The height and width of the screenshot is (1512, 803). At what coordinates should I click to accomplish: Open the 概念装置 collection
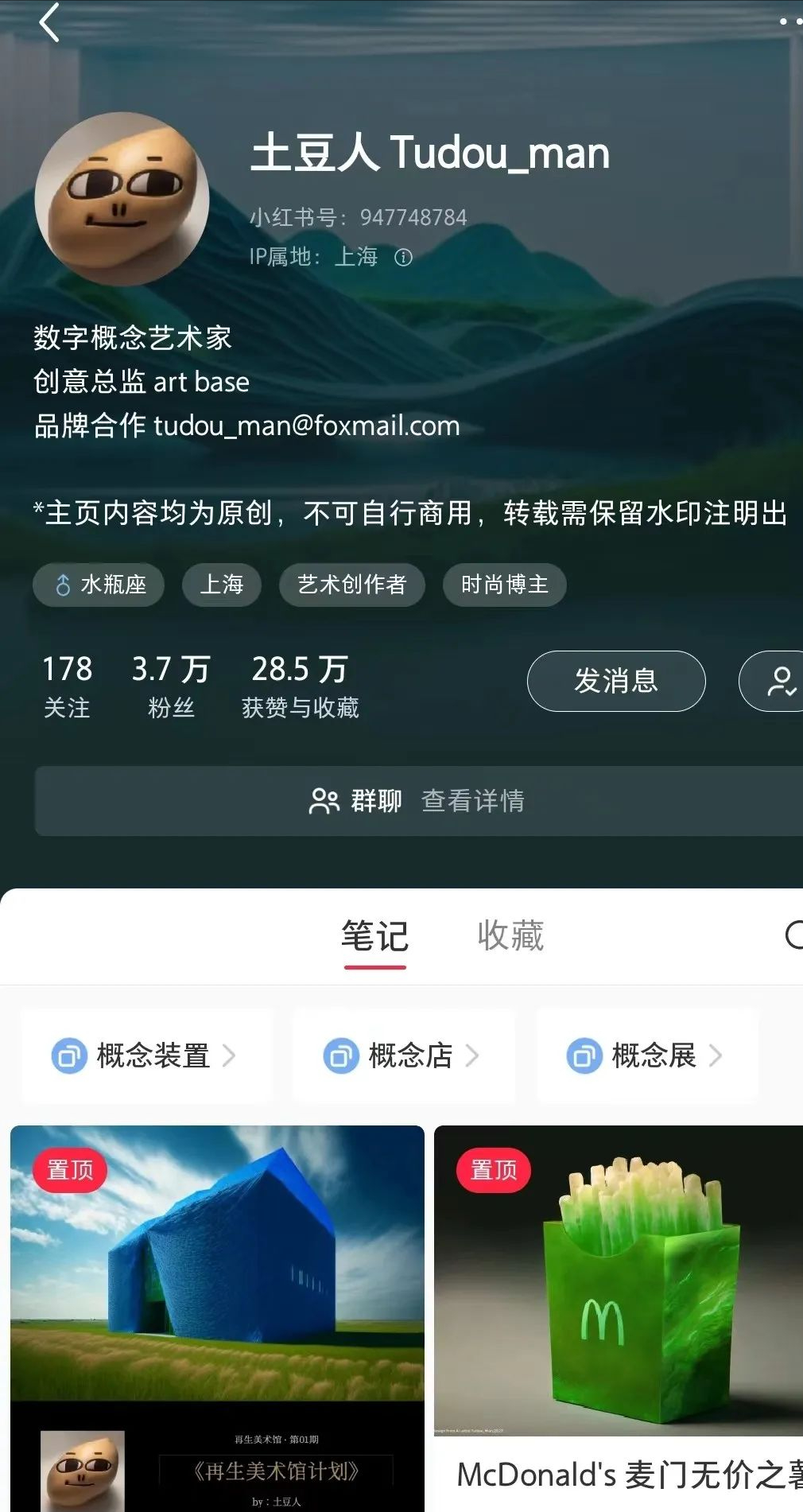pos(145,1055)
